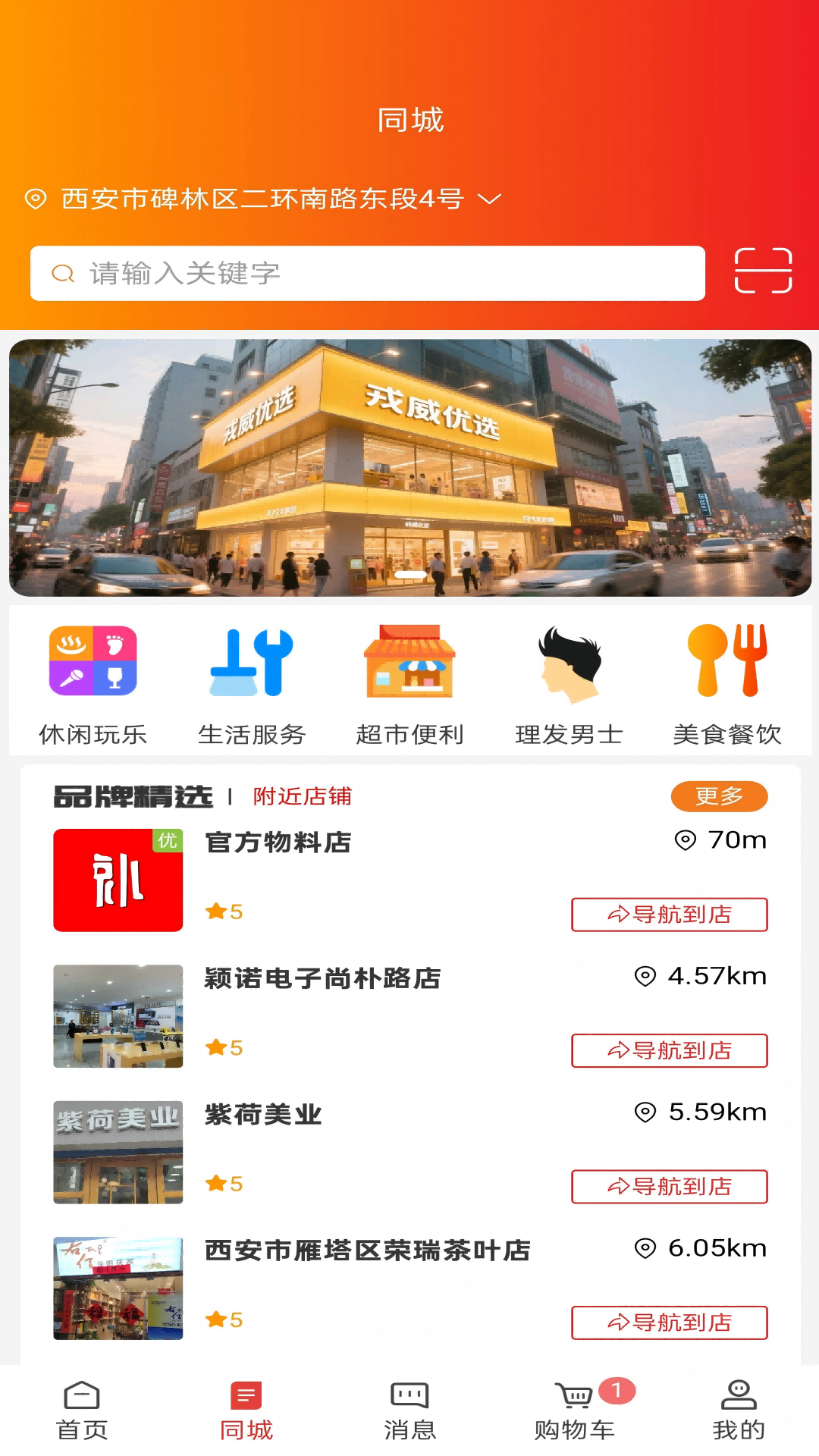Click the 更多 button
The width and height of the screenshot is (819, 1456).
coord(719,796)
